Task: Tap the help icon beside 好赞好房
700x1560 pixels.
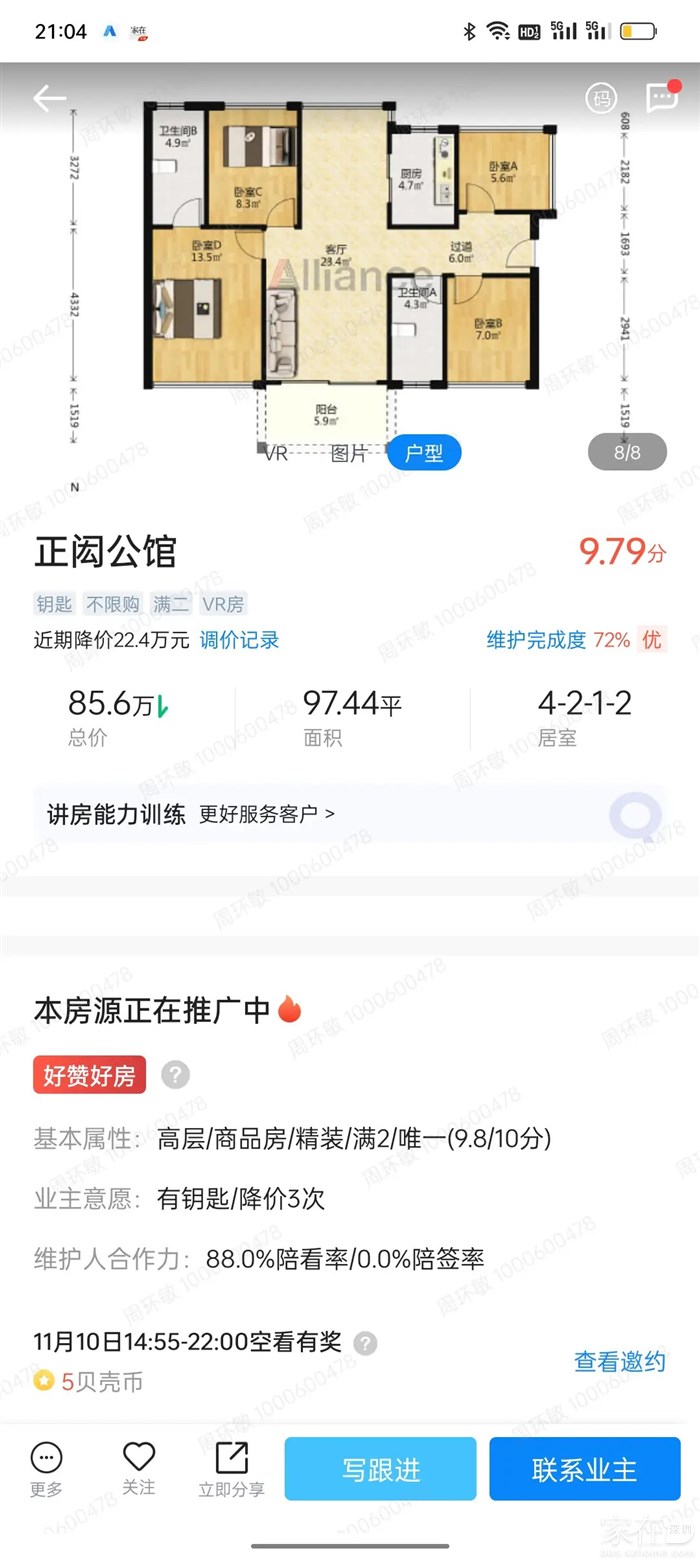Action: (175, 1075)
